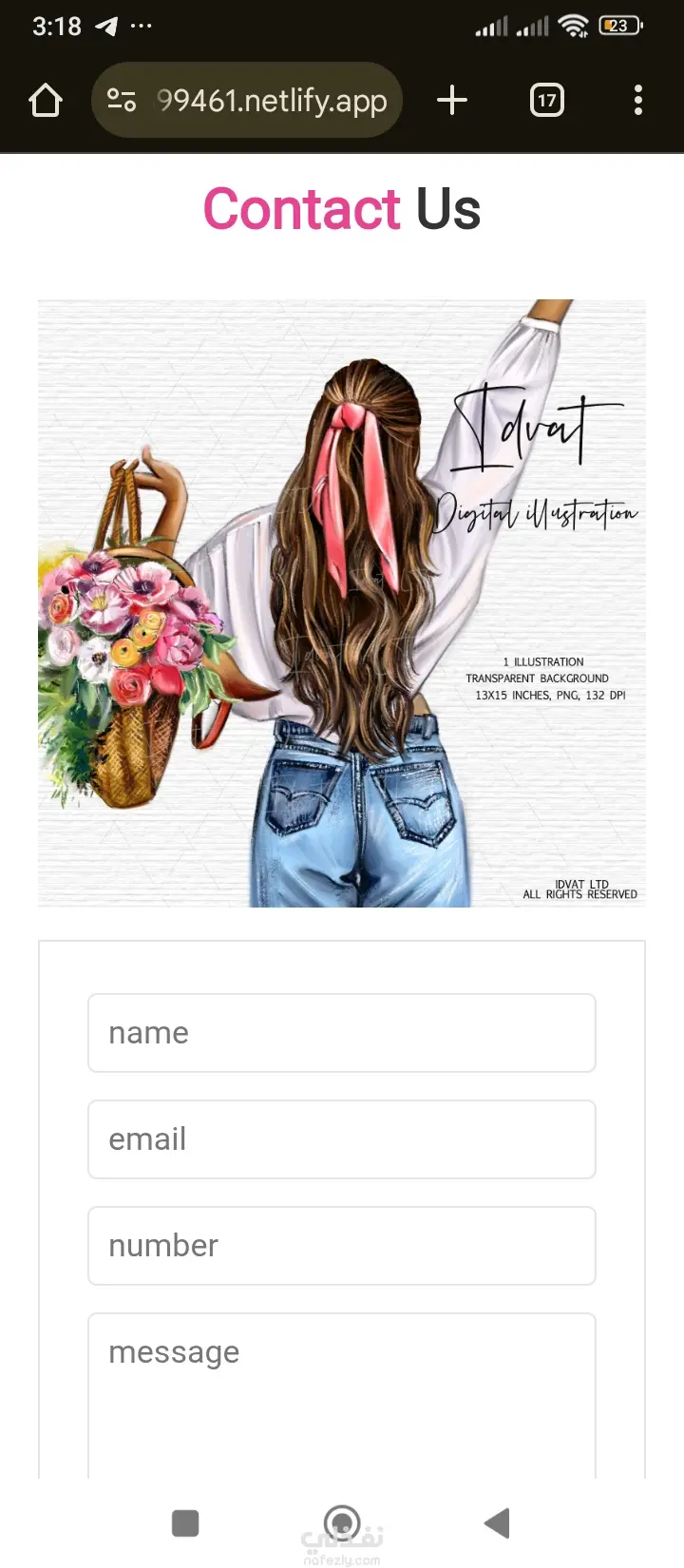The height and width of the screenshot is (1568, 684).
Task: Focus the name field
Action: (x=342, y=1033)
